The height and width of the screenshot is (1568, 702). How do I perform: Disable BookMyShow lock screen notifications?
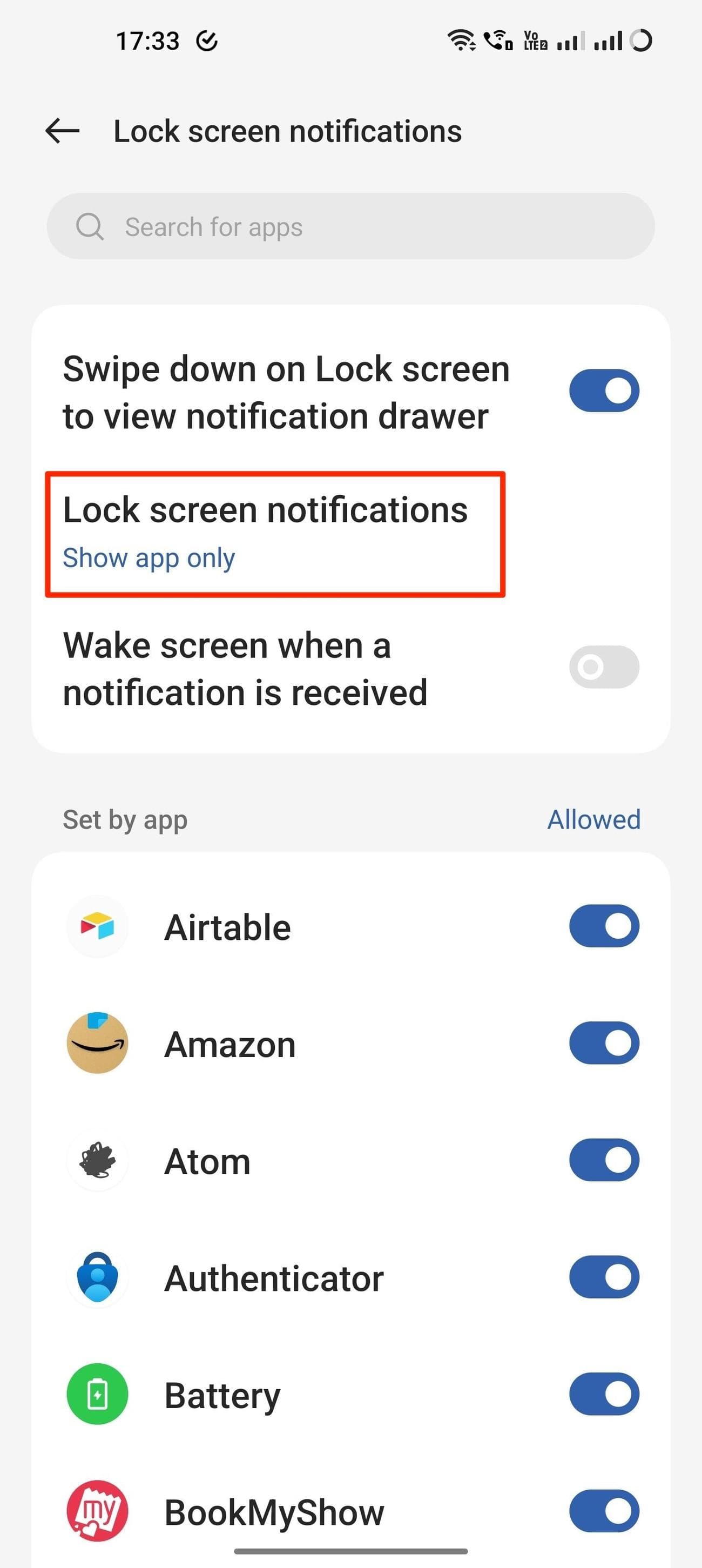pos(604,1511)
